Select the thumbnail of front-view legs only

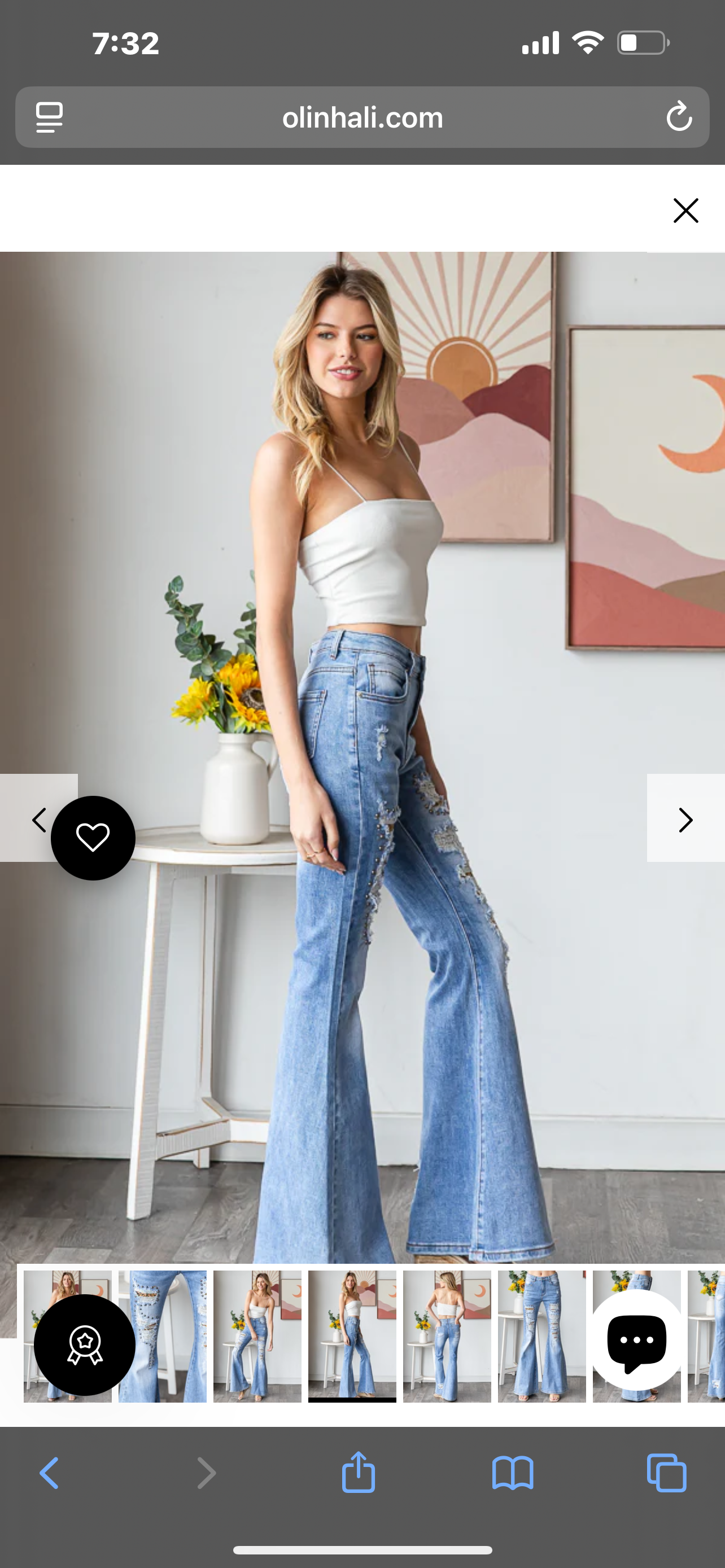pos(541,1336)
